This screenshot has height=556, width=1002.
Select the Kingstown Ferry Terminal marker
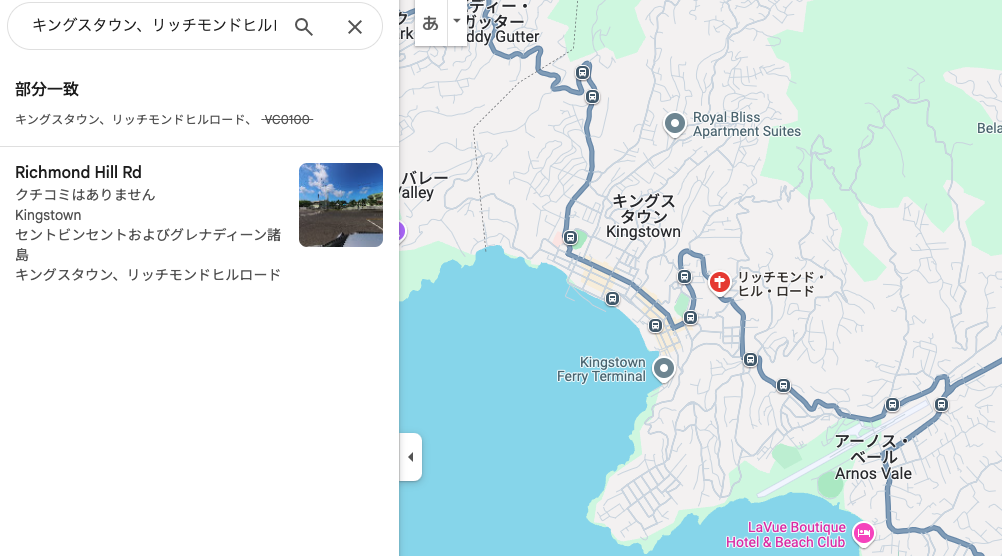click(664, 369)
